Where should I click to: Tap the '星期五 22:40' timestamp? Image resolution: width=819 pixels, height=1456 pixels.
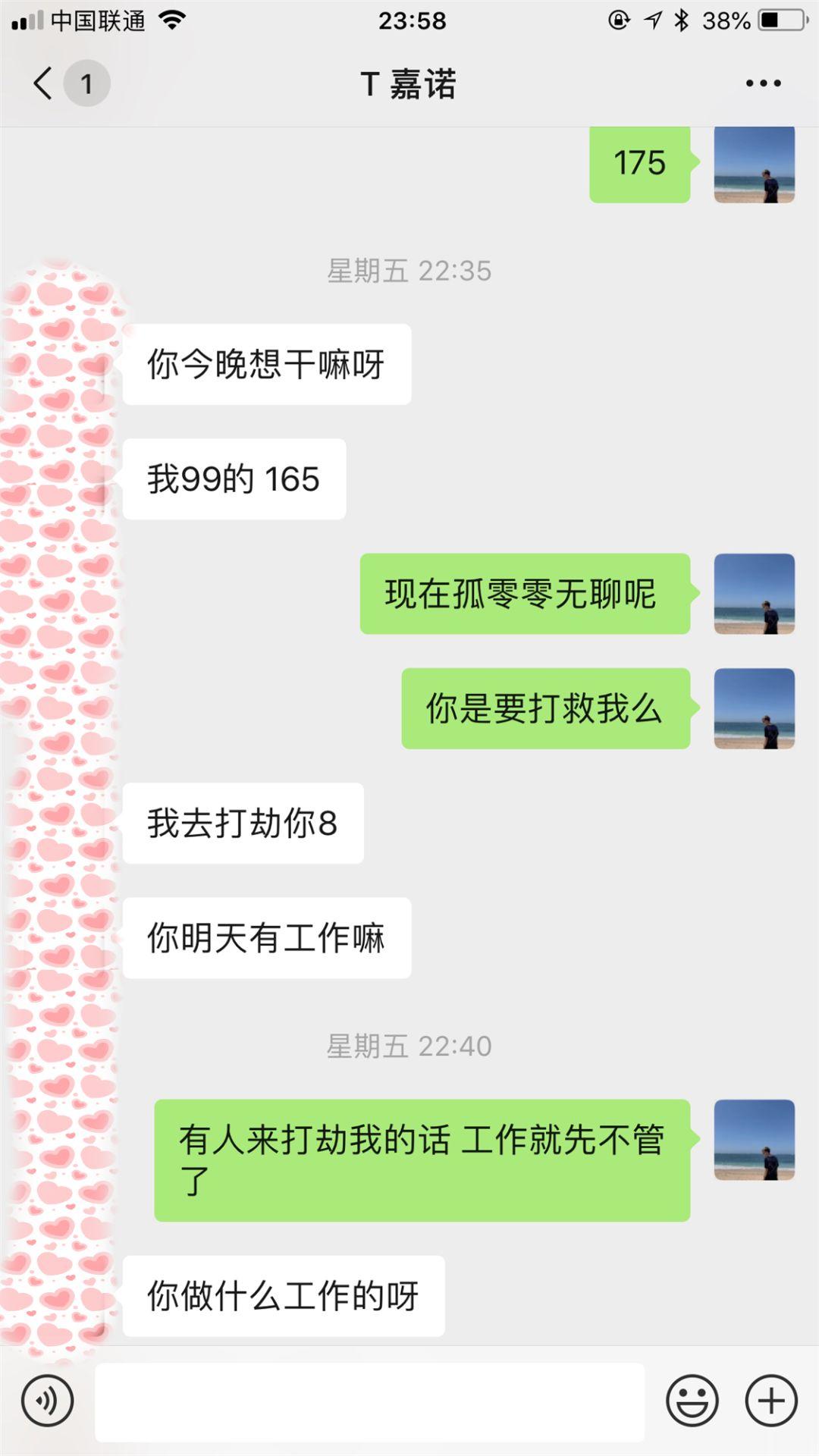(409, 1045)
